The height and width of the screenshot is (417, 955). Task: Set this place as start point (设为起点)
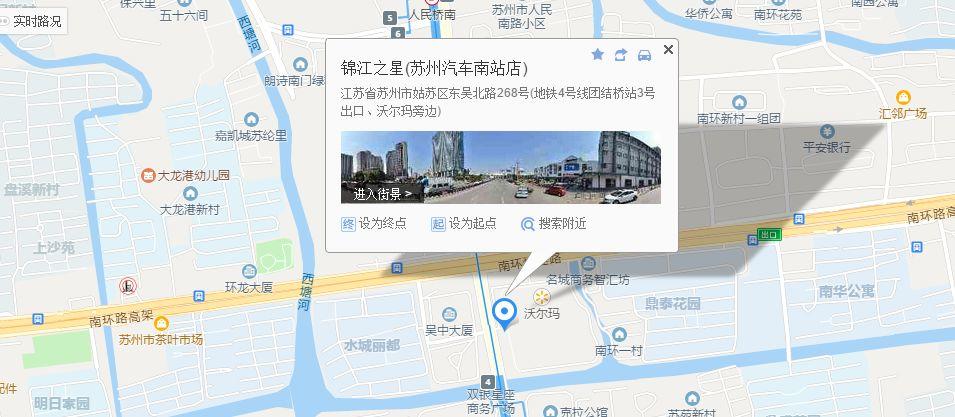pyautogui.click(x=464, y=224)
